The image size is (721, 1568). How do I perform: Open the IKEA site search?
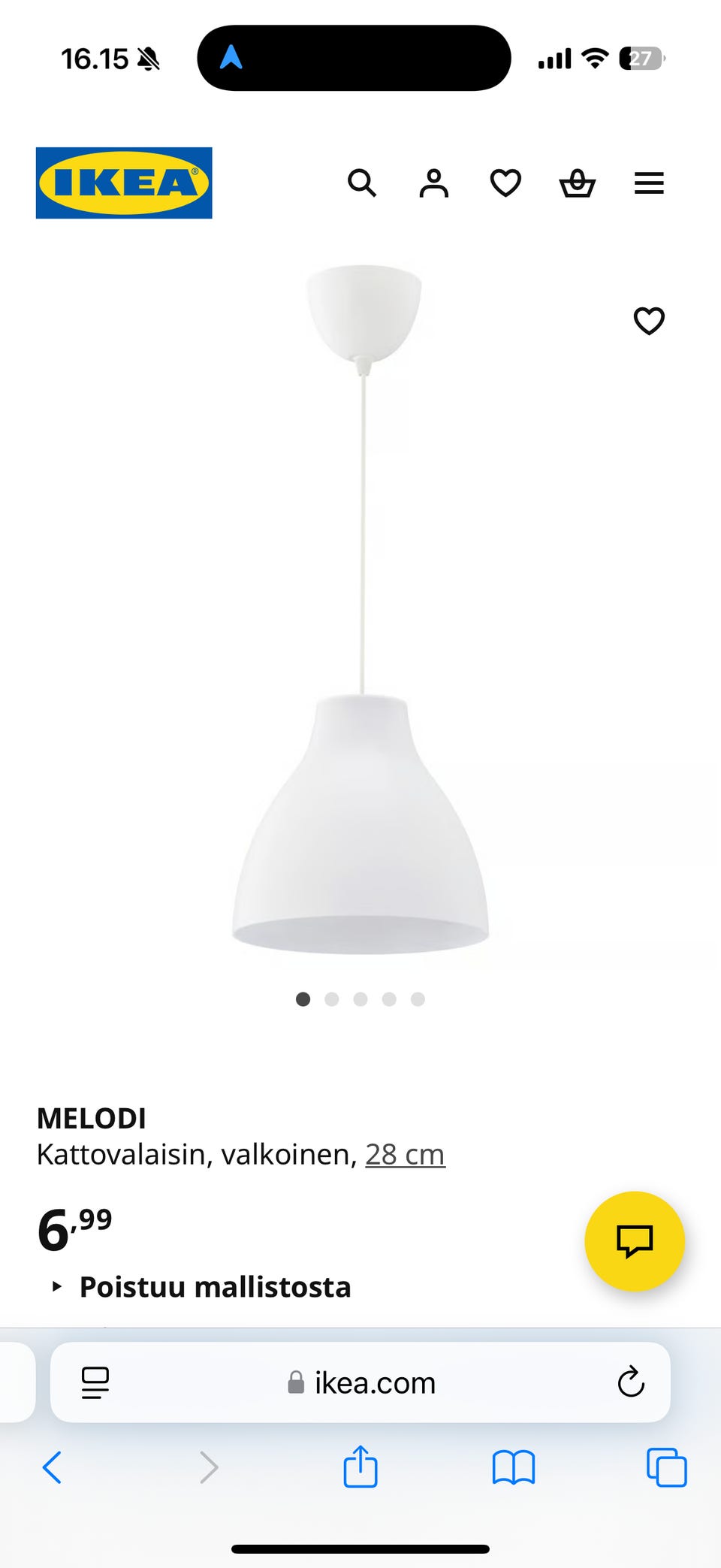tap(362, 183)
